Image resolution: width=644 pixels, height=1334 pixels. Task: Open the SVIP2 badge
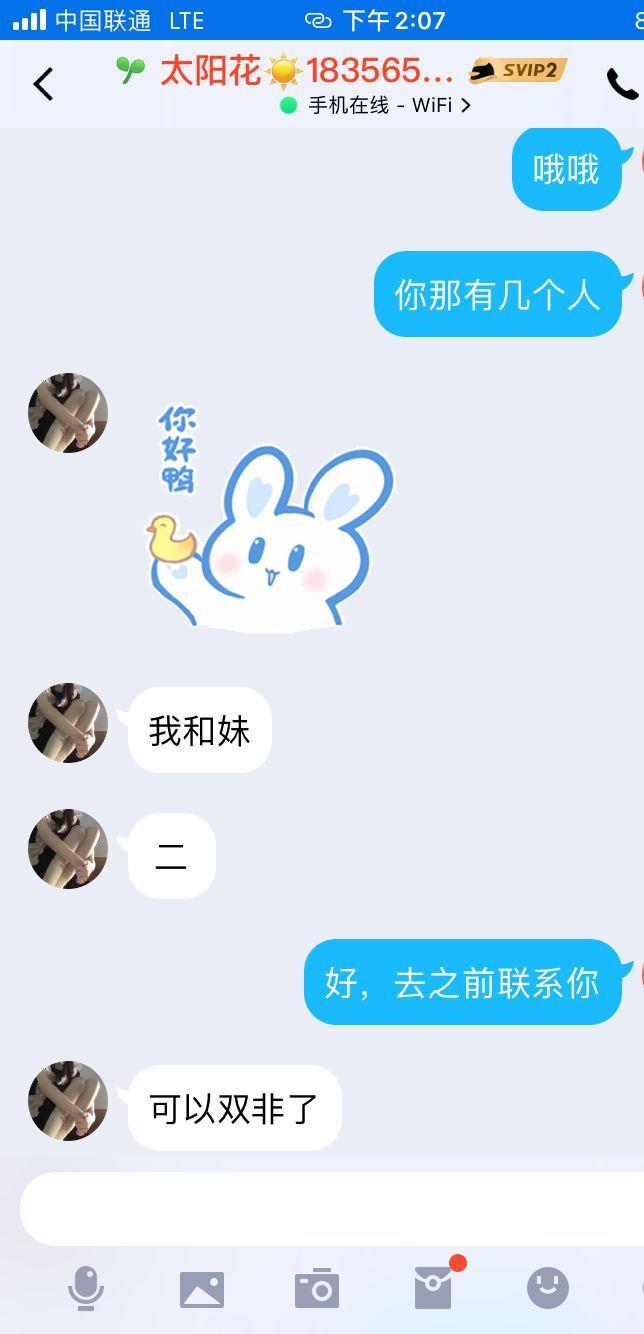click(x=518, y=70)
